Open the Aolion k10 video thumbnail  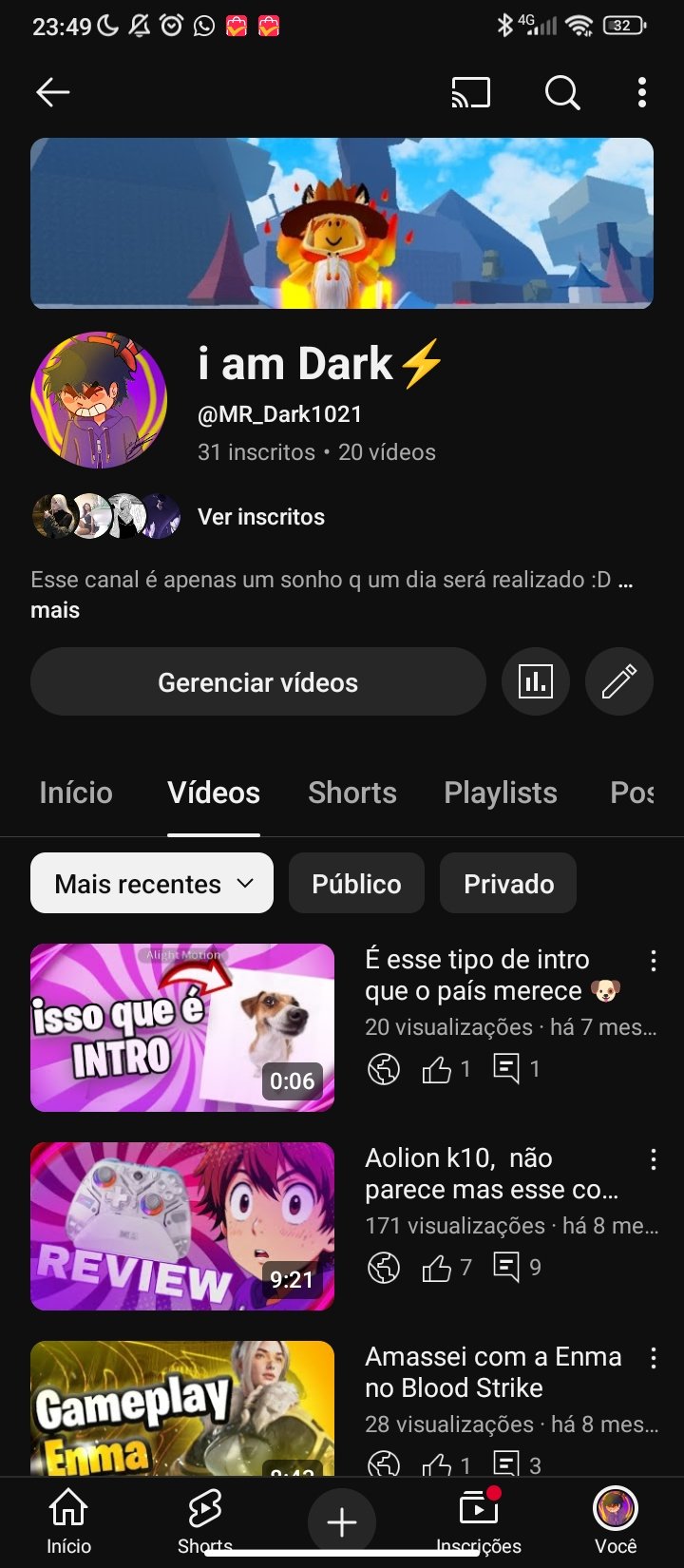[x=182, y=1226]
